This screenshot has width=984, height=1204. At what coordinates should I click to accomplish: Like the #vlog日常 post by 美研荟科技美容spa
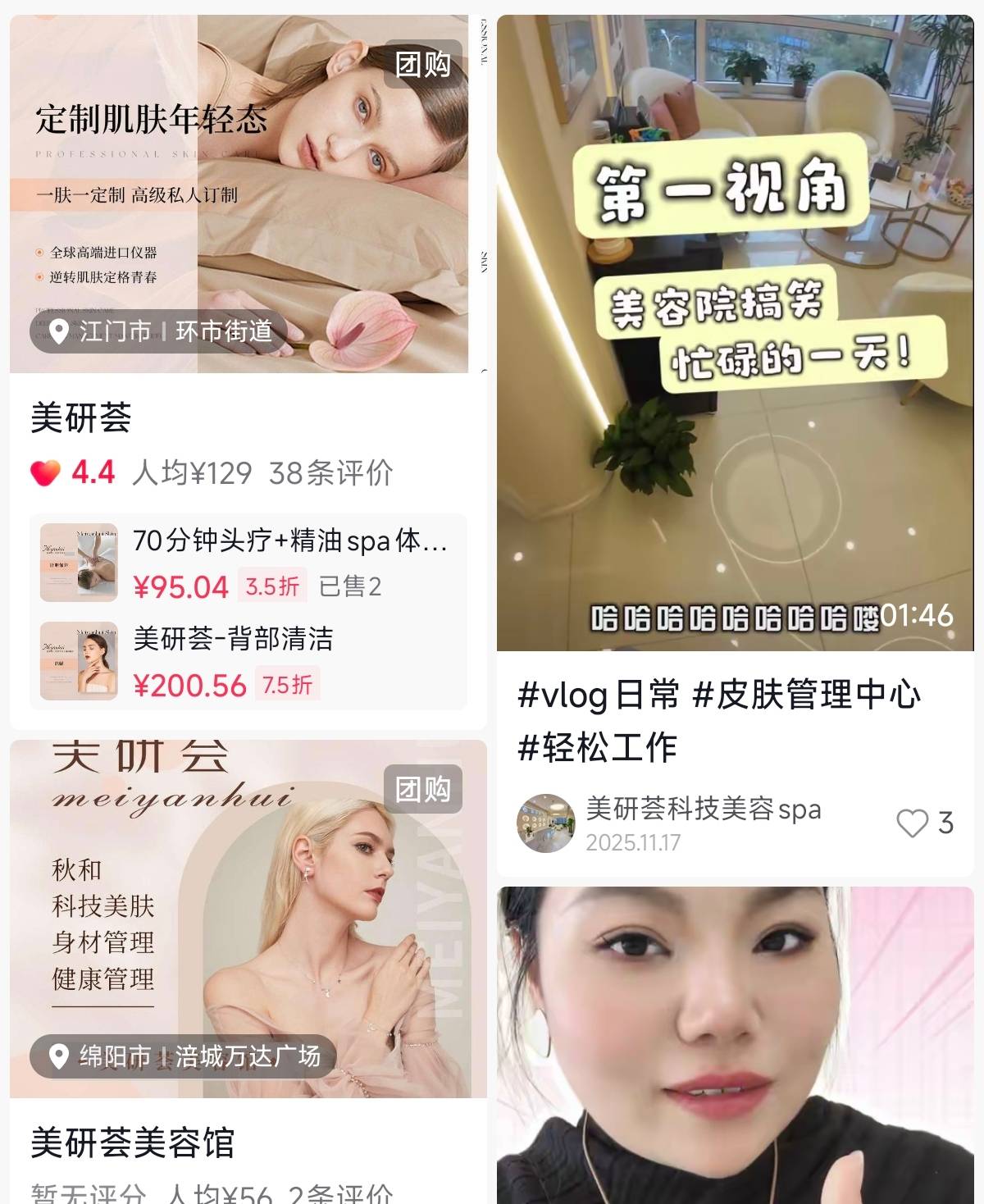click(912, 823)
